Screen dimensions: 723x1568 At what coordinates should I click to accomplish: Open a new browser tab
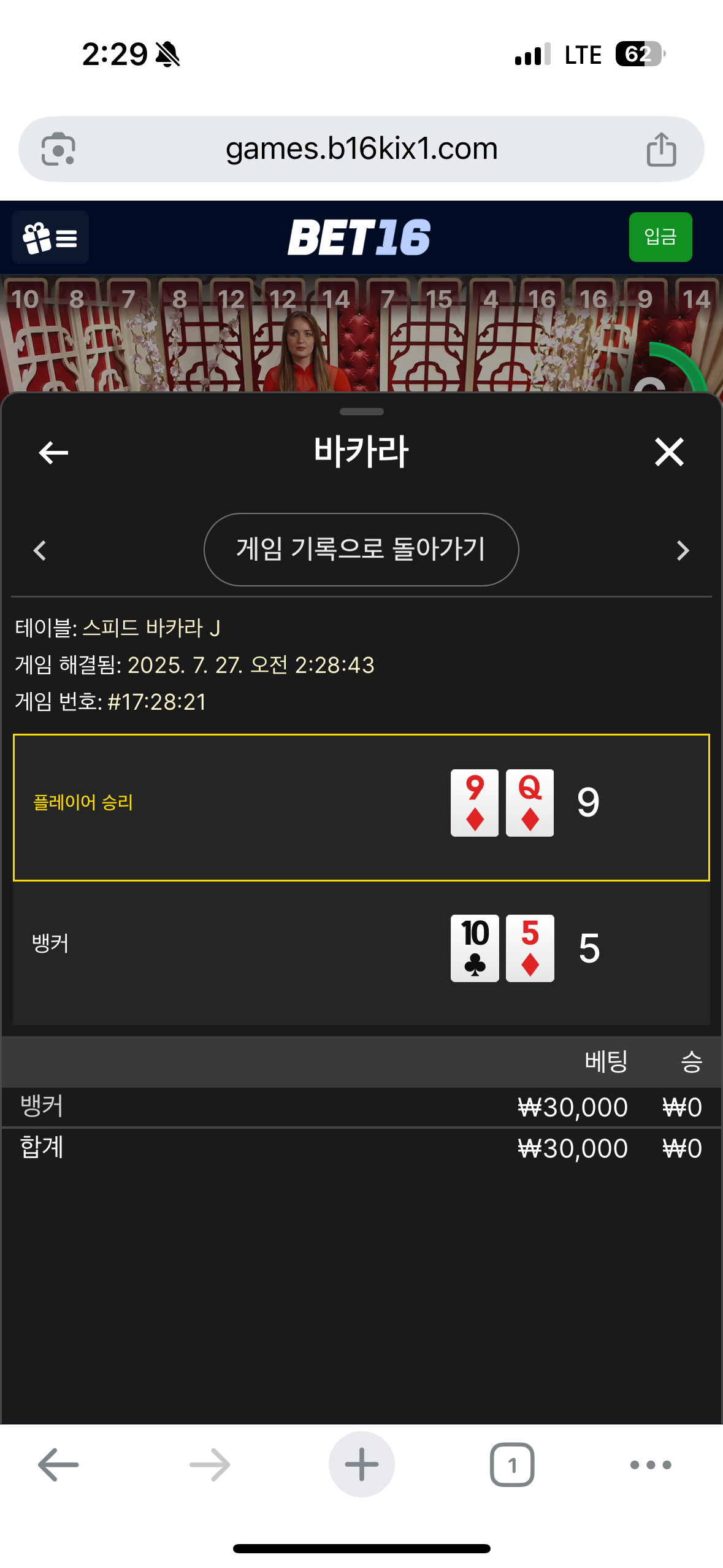tap(362, 1464)
